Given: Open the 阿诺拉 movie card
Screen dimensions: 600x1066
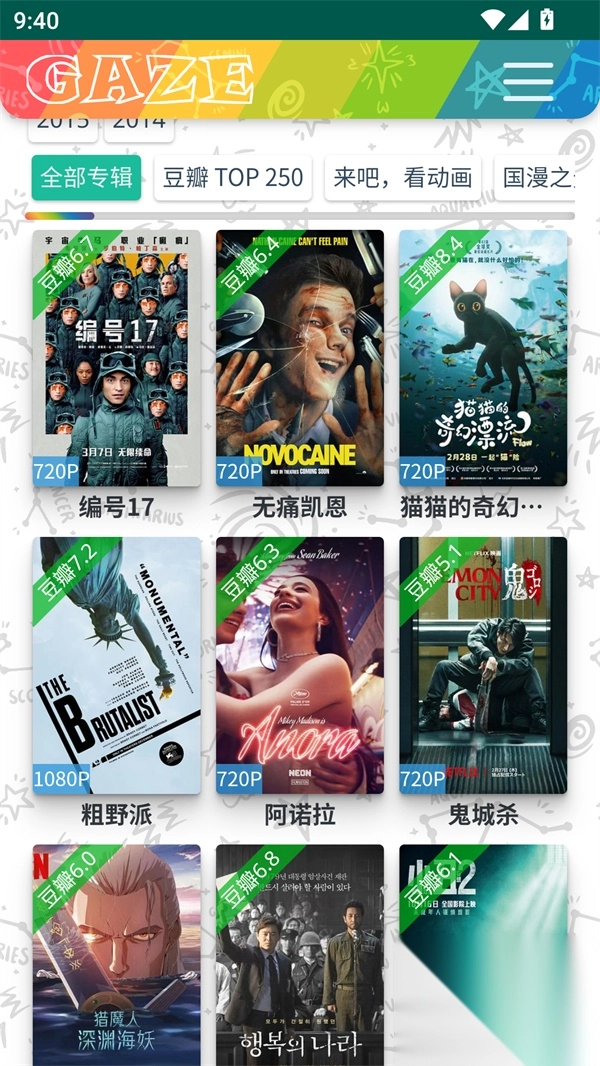Looking at the screenshot, I should 300,665.
